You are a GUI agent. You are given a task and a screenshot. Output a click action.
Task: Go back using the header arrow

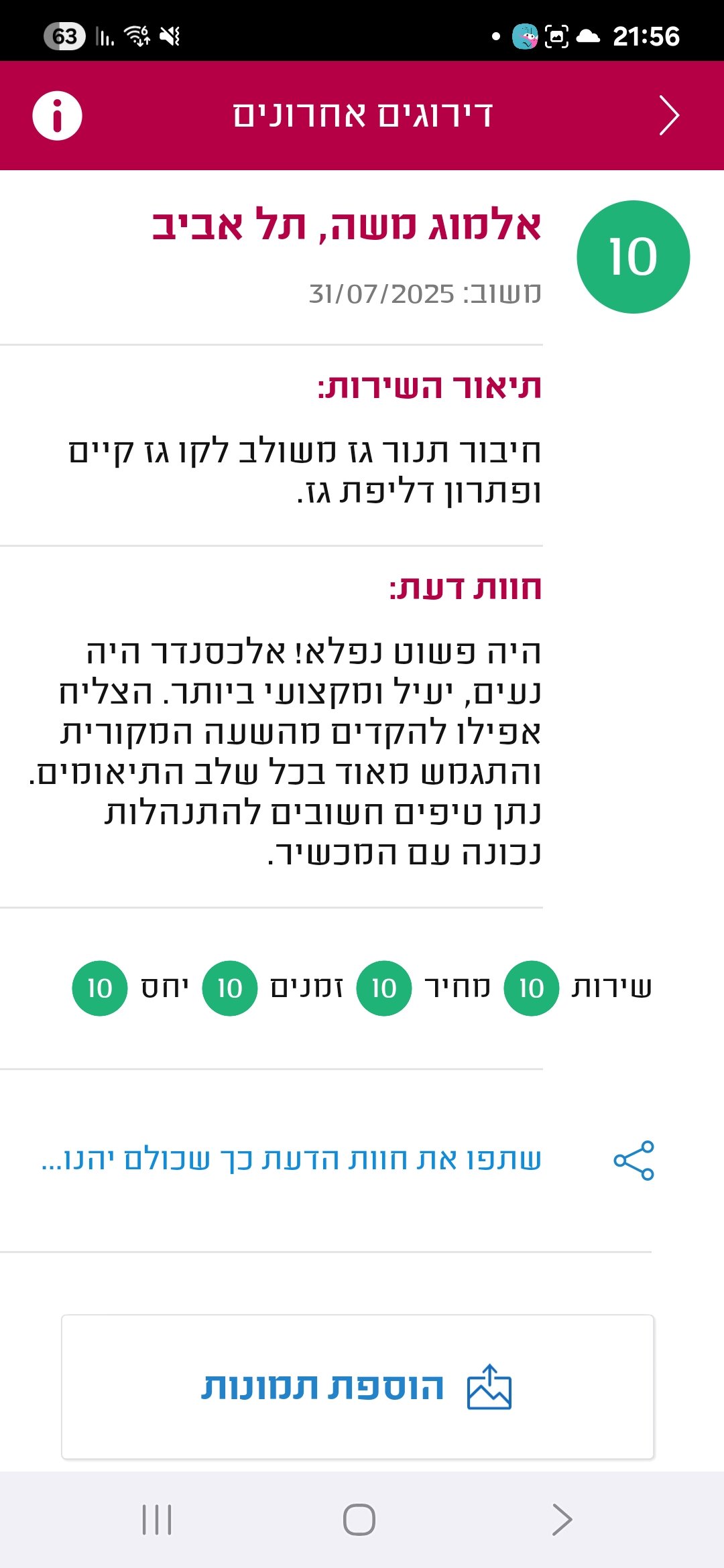click(668, 115)
